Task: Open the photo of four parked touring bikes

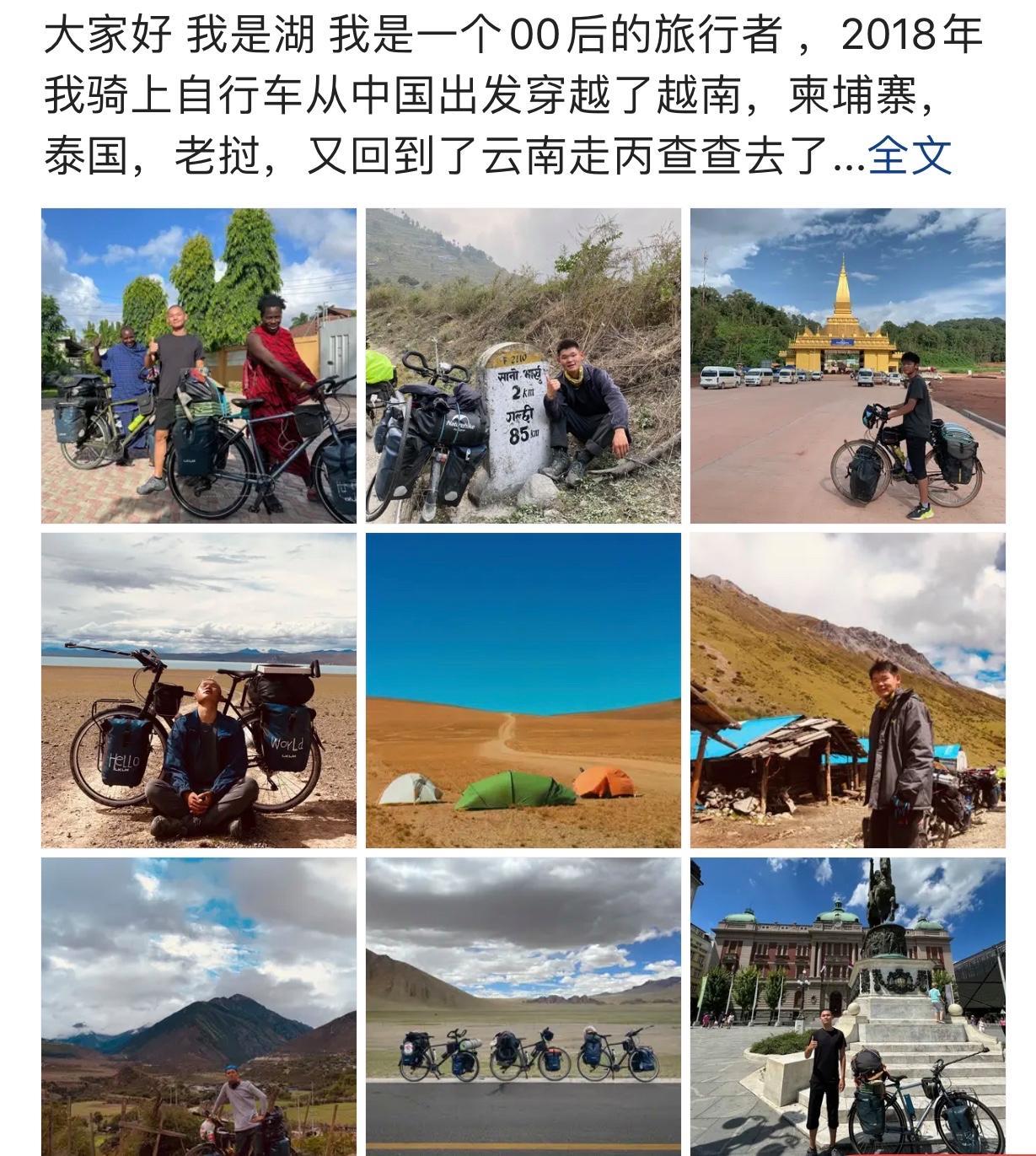Action: coord(523,1006)
